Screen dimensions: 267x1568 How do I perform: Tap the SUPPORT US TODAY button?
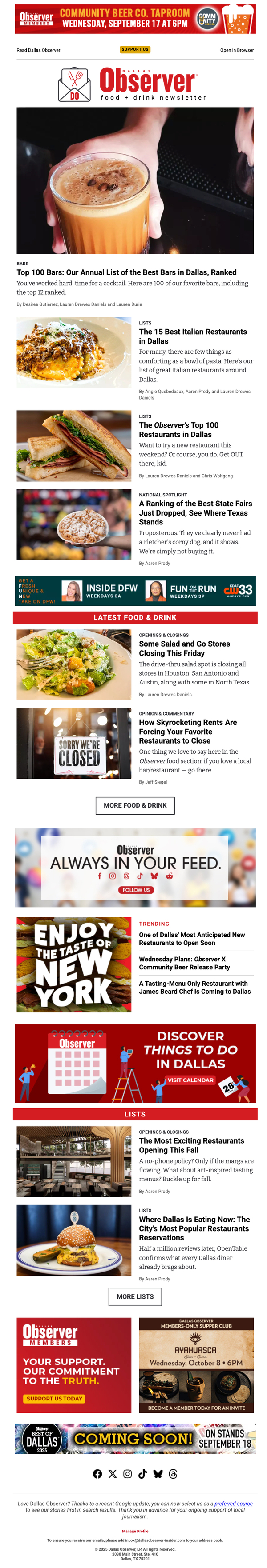click(54, 1398)
